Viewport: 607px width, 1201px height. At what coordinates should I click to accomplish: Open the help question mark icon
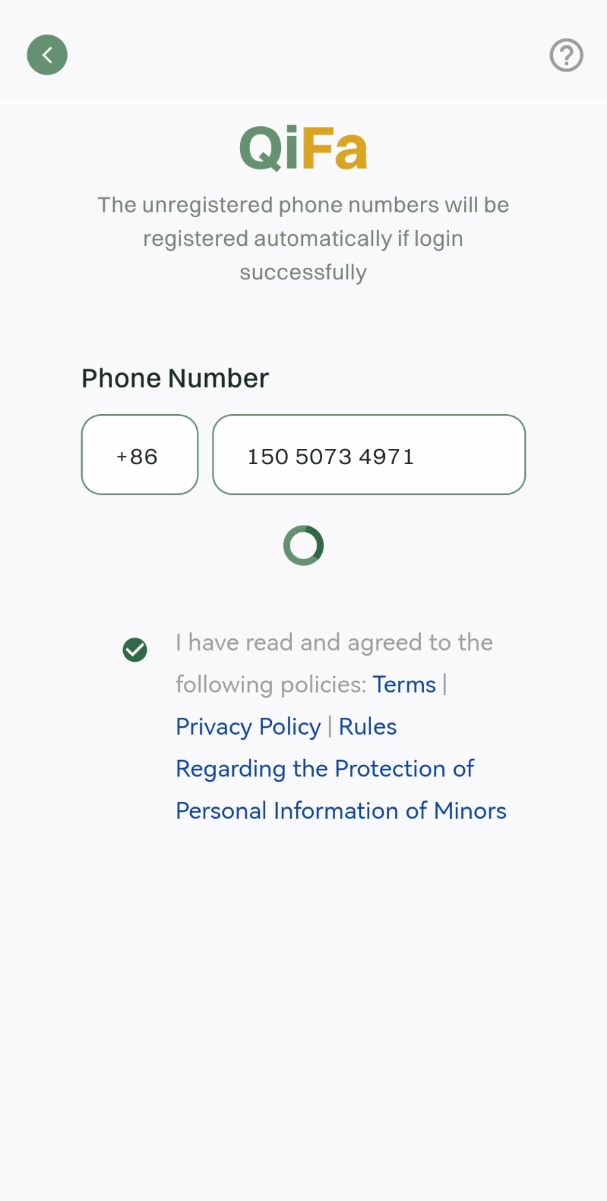point(566,55)
